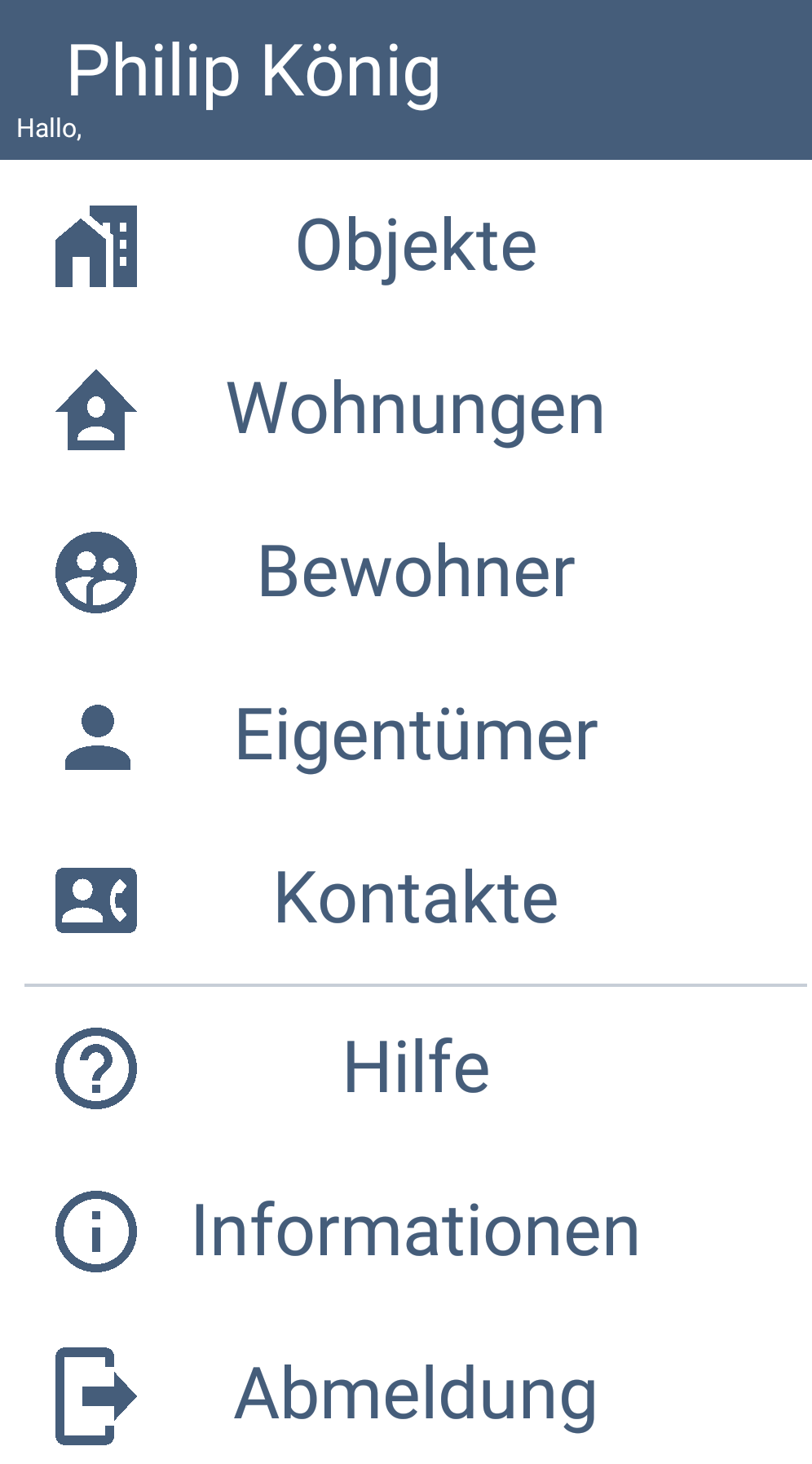Go to Wohnungen

(406, 409)
